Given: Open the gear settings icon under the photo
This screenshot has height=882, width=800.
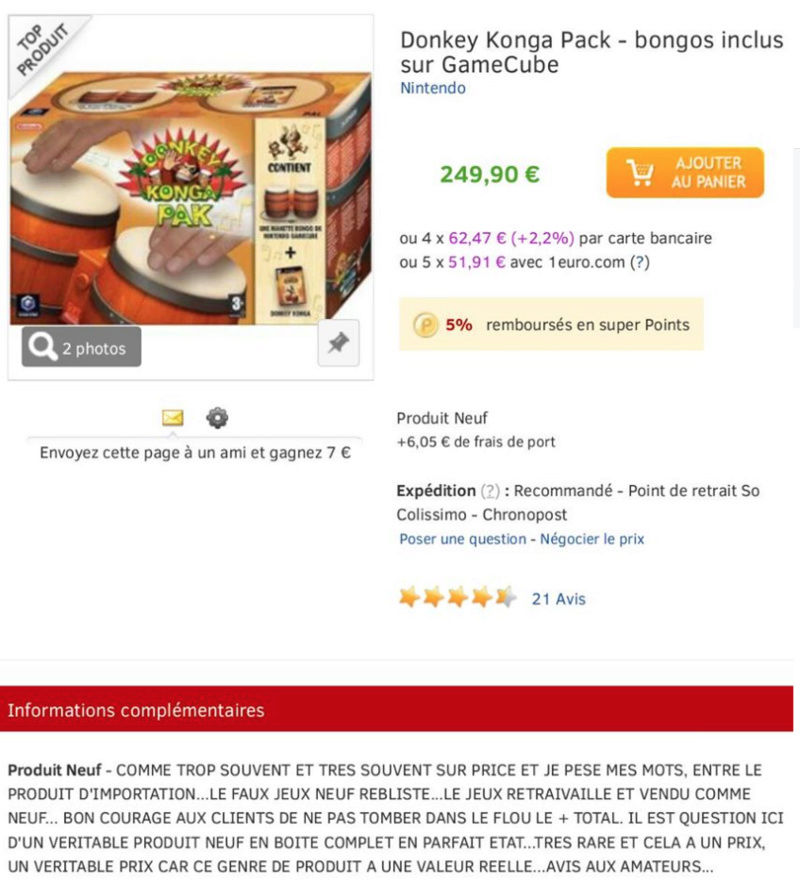Looking at the screenshot, I should (217, 418).
